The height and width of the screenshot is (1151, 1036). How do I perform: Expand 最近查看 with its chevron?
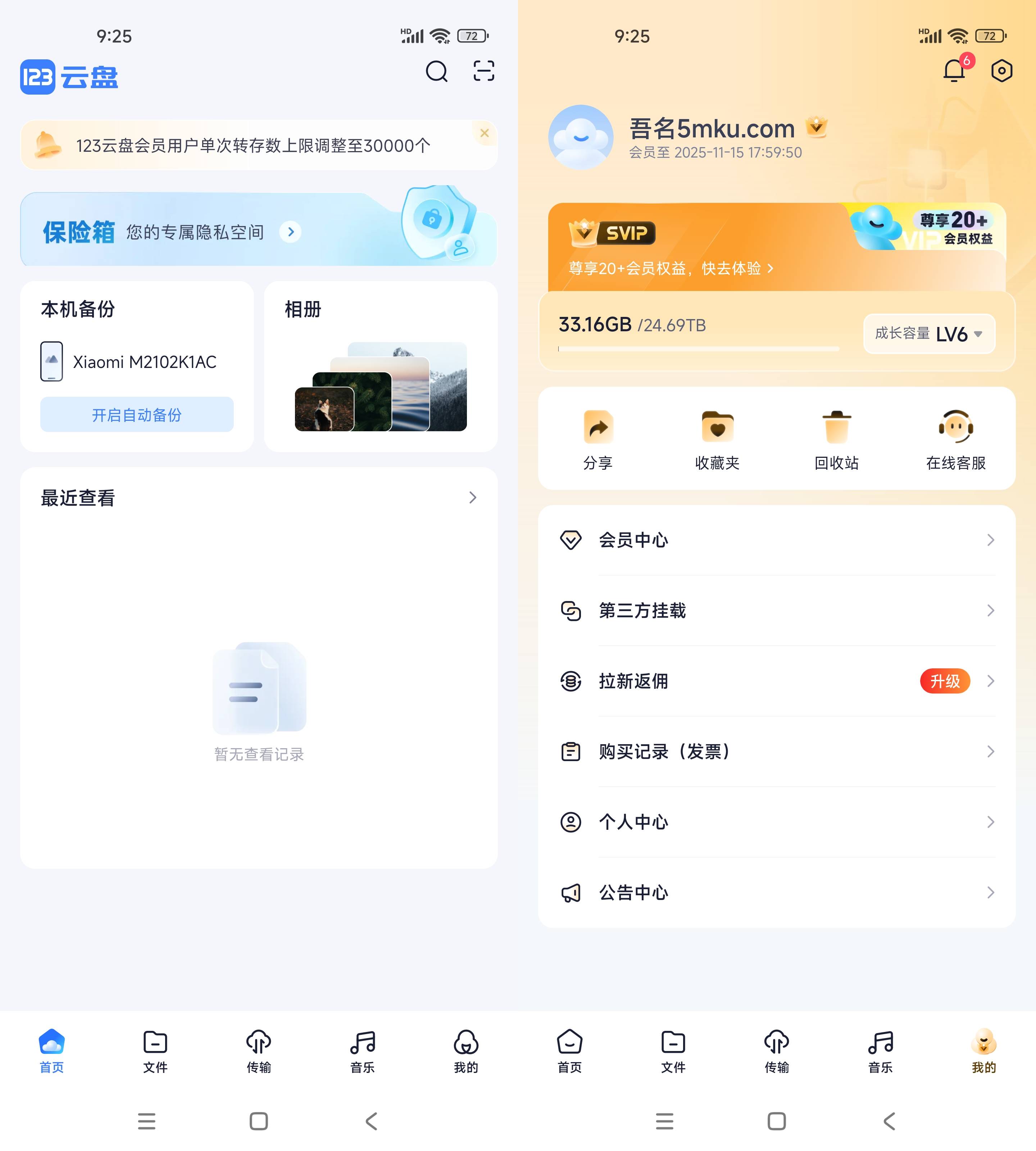pyautogui.click(x=472, y=497)
